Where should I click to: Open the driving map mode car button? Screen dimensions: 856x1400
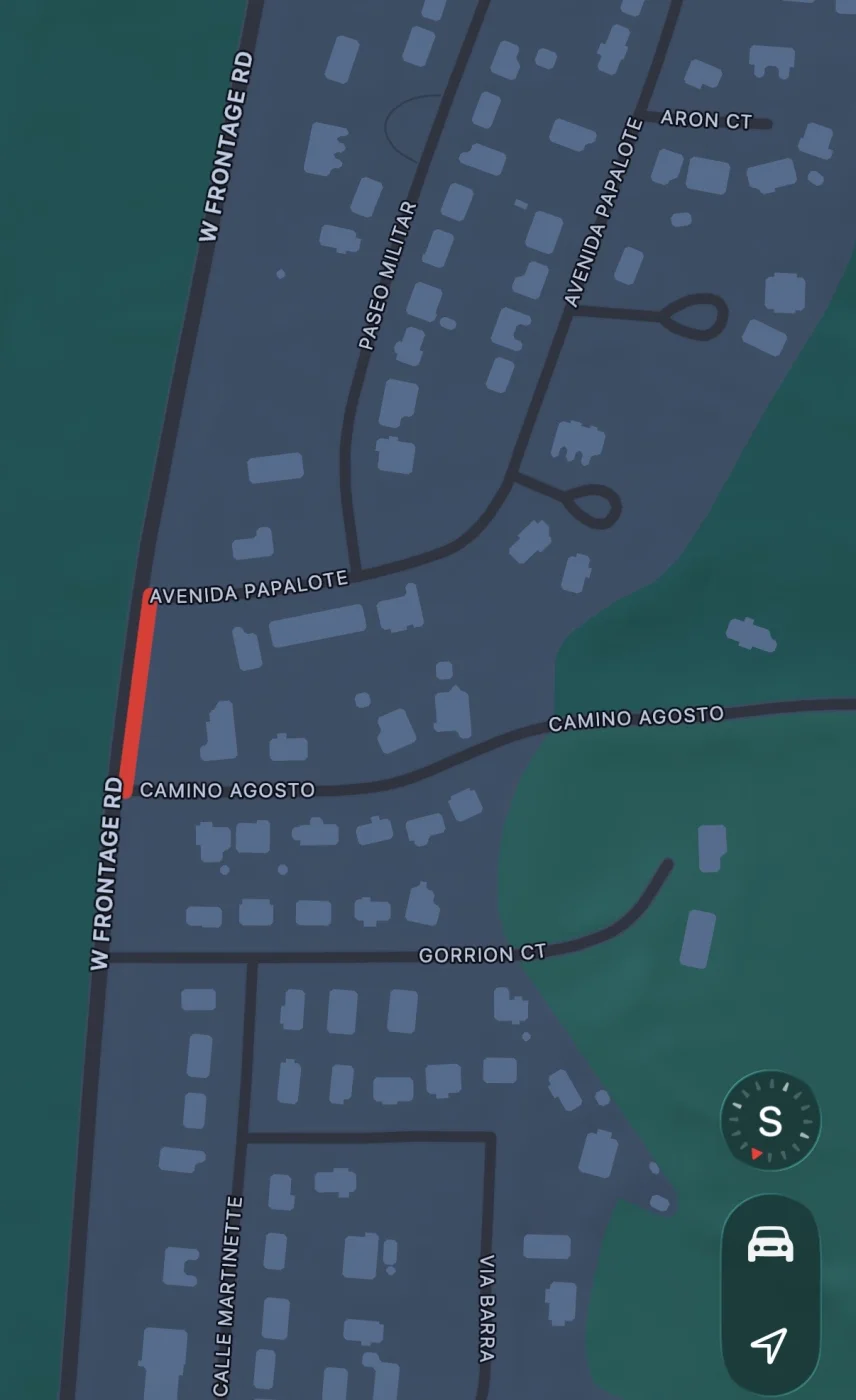coord(770,1245)
